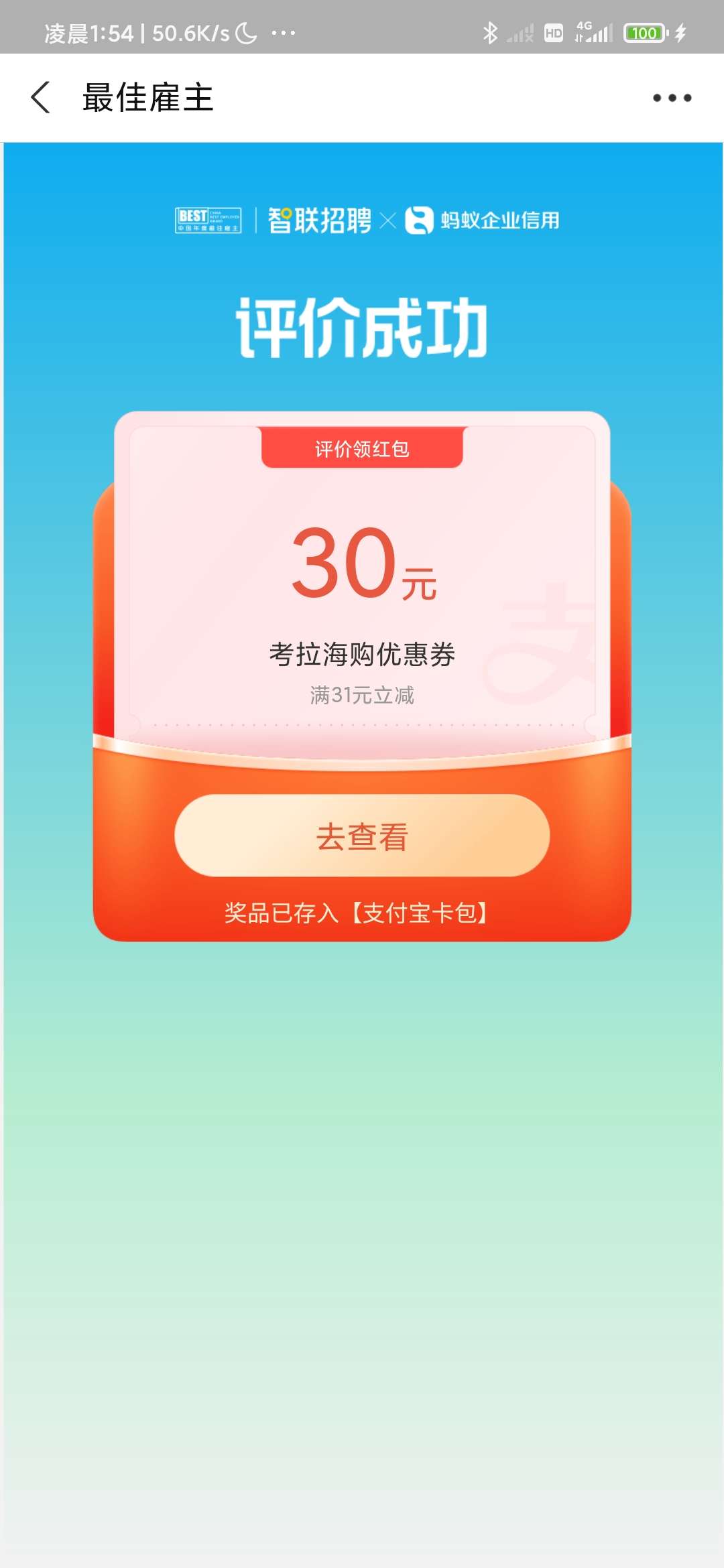Open the three-dot overflow menu

pyautogui.click(x=672, y=98)
